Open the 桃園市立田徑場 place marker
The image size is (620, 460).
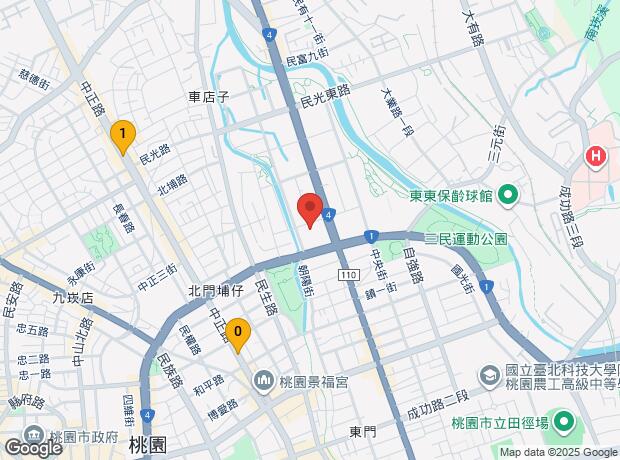click(565, 422)
